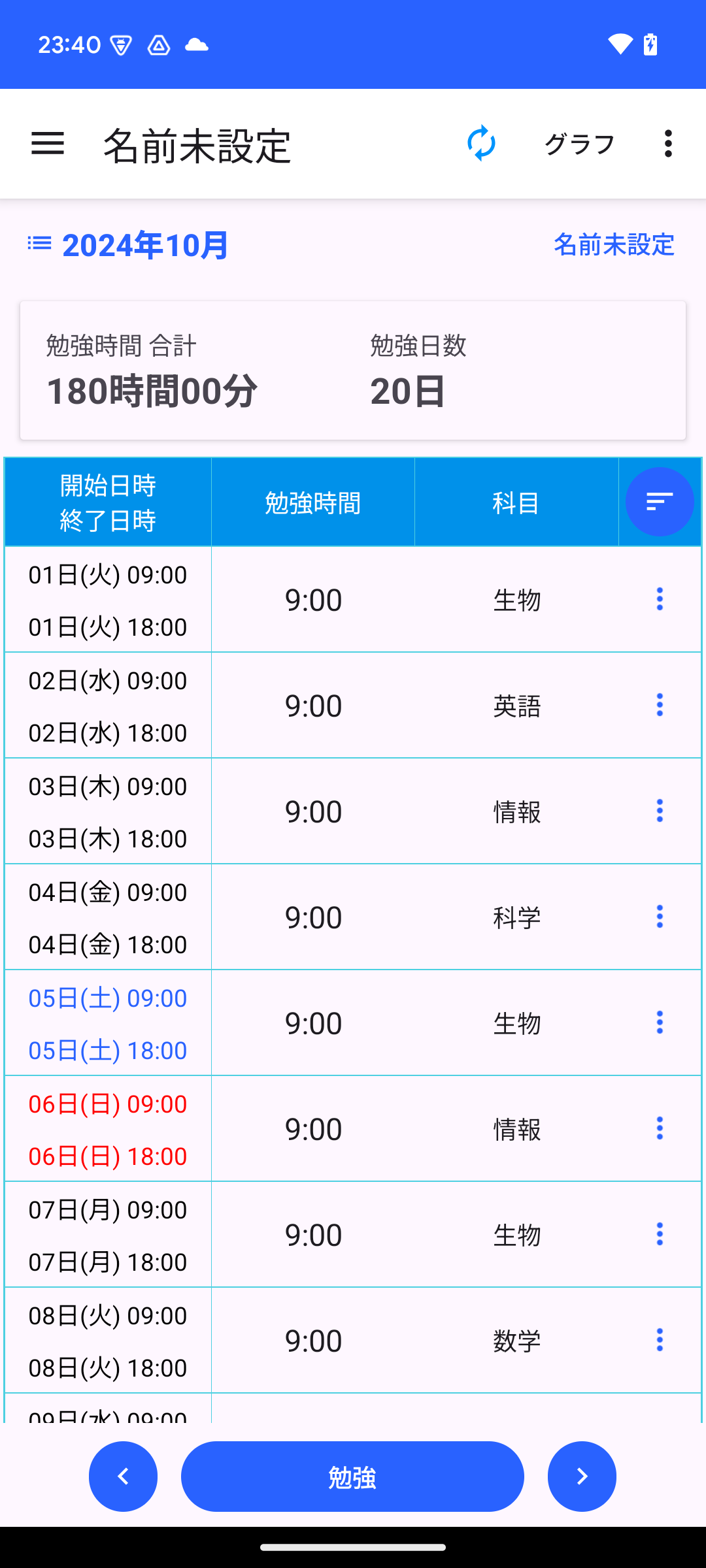Open the menu for the 04日(金) record

coord(660,917)
